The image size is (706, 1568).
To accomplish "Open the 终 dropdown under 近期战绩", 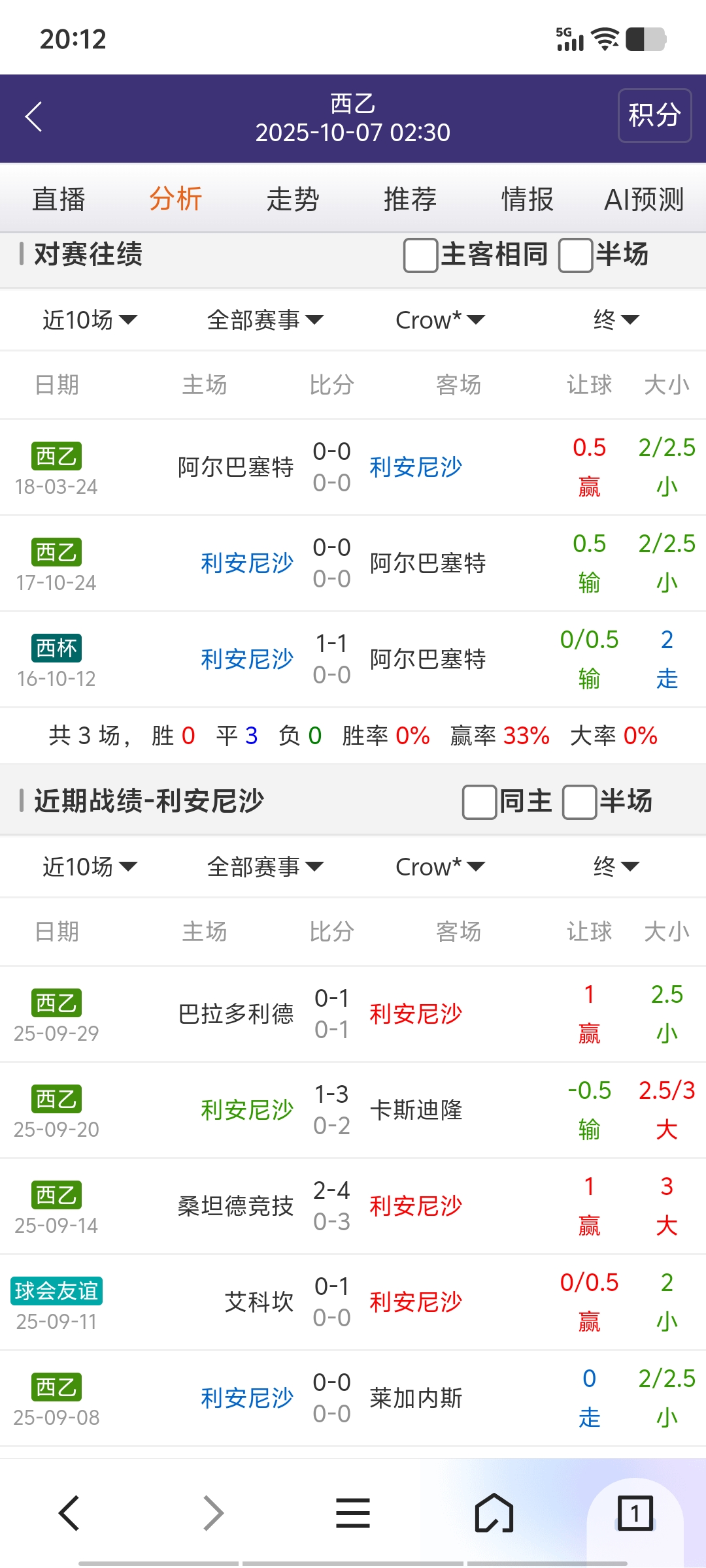I will pyautogui.click(x=615, y=867).
